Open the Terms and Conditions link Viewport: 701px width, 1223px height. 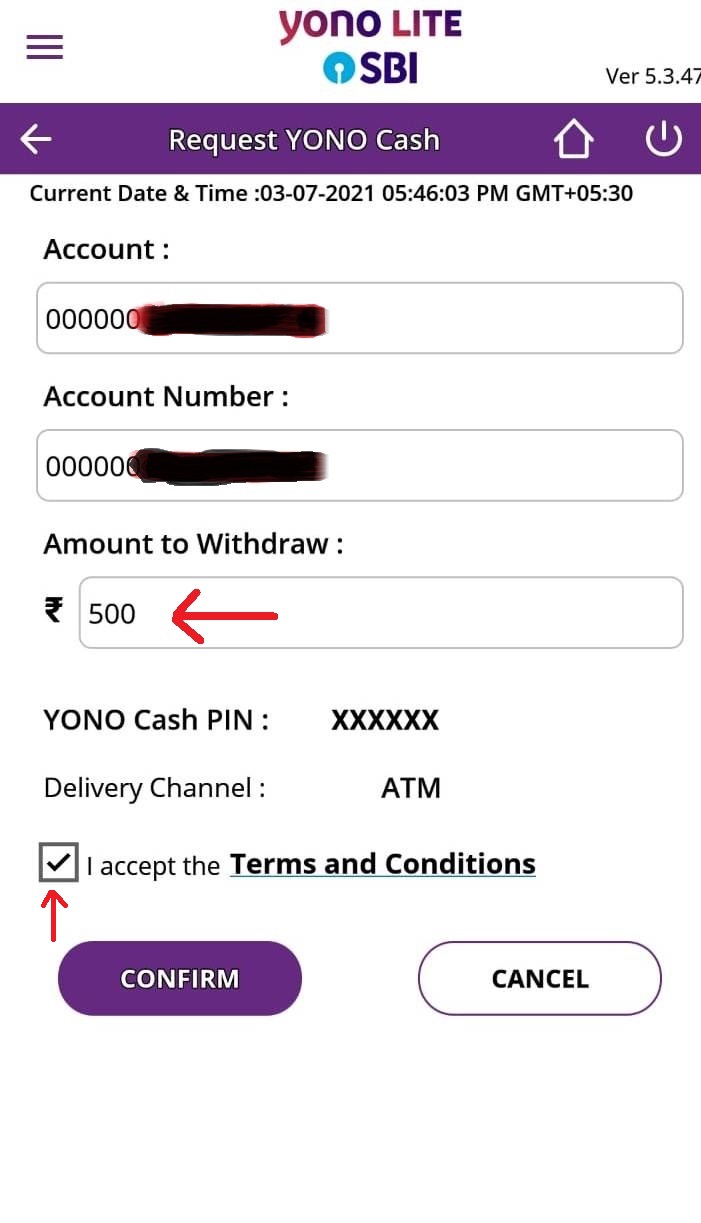[383, 864]
